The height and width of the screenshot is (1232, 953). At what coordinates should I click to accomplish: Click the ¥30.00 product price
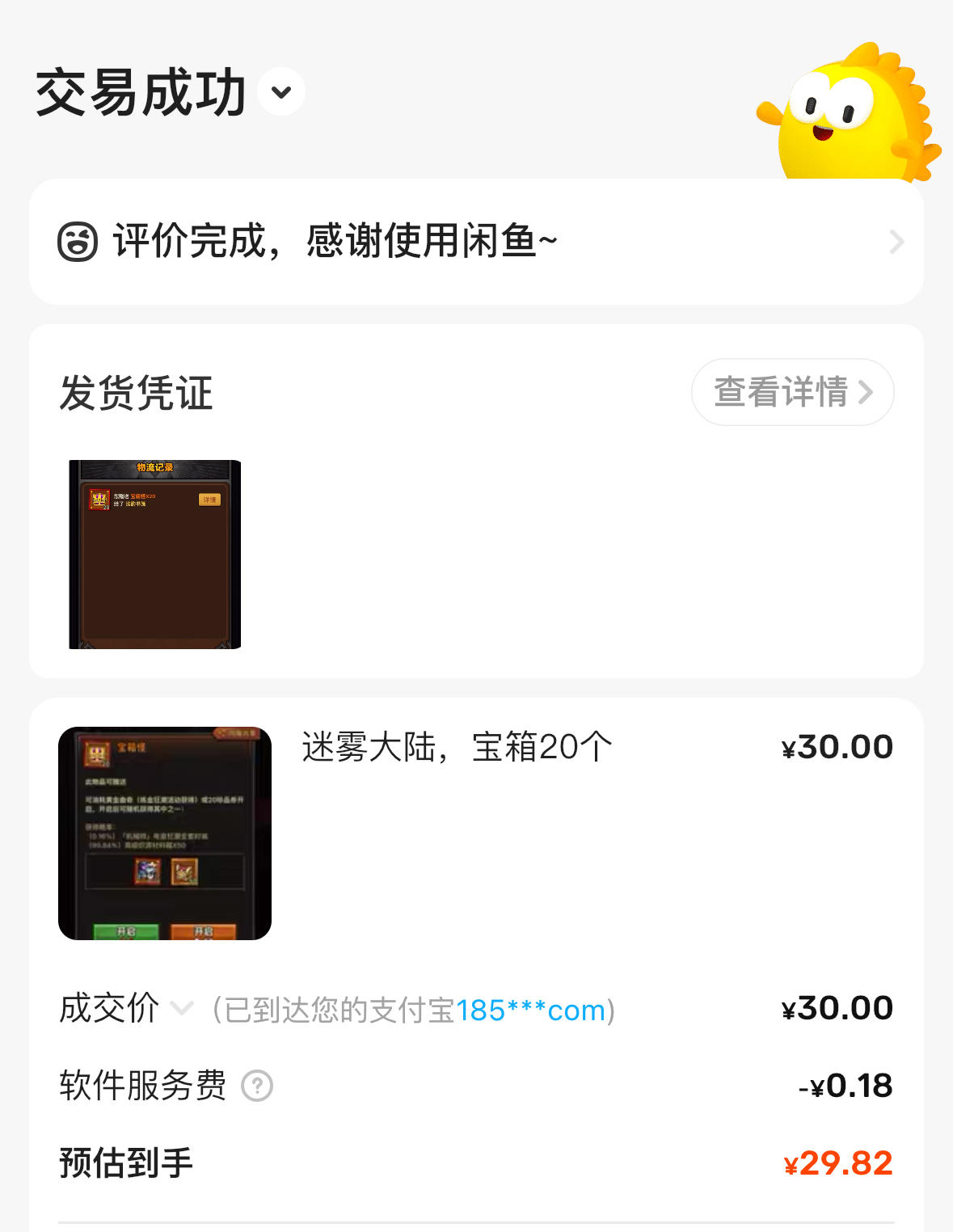tap(837, 745)
